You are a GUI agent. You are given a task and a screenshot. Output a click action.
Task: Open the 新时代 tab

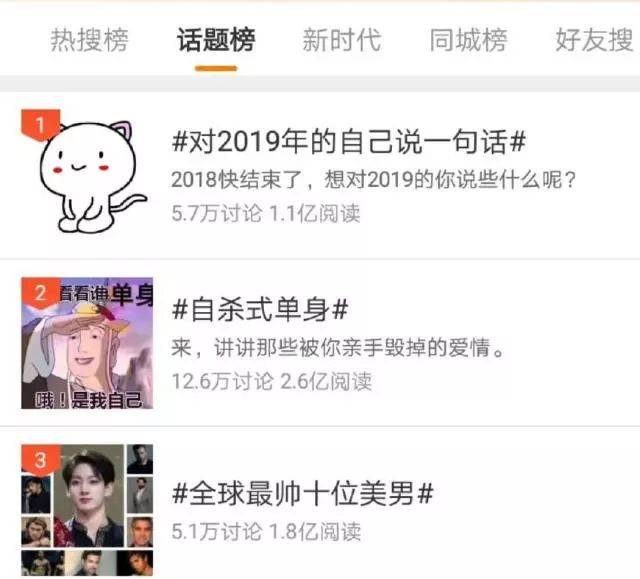tap(342, 40)
